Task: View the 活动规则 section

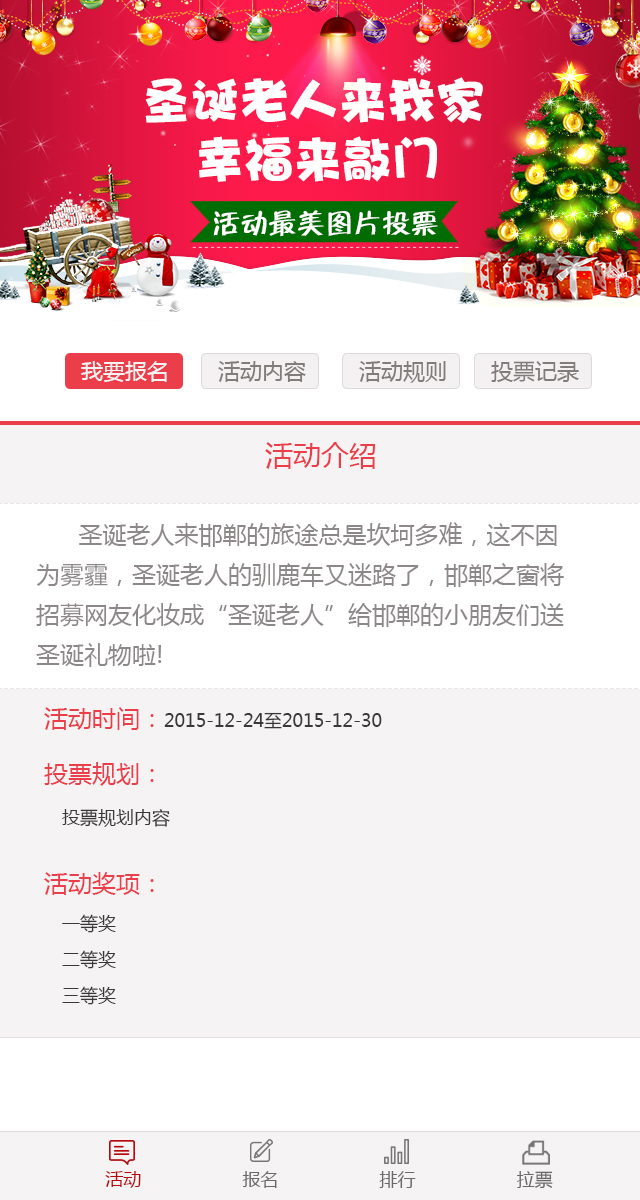Action: 401,371
